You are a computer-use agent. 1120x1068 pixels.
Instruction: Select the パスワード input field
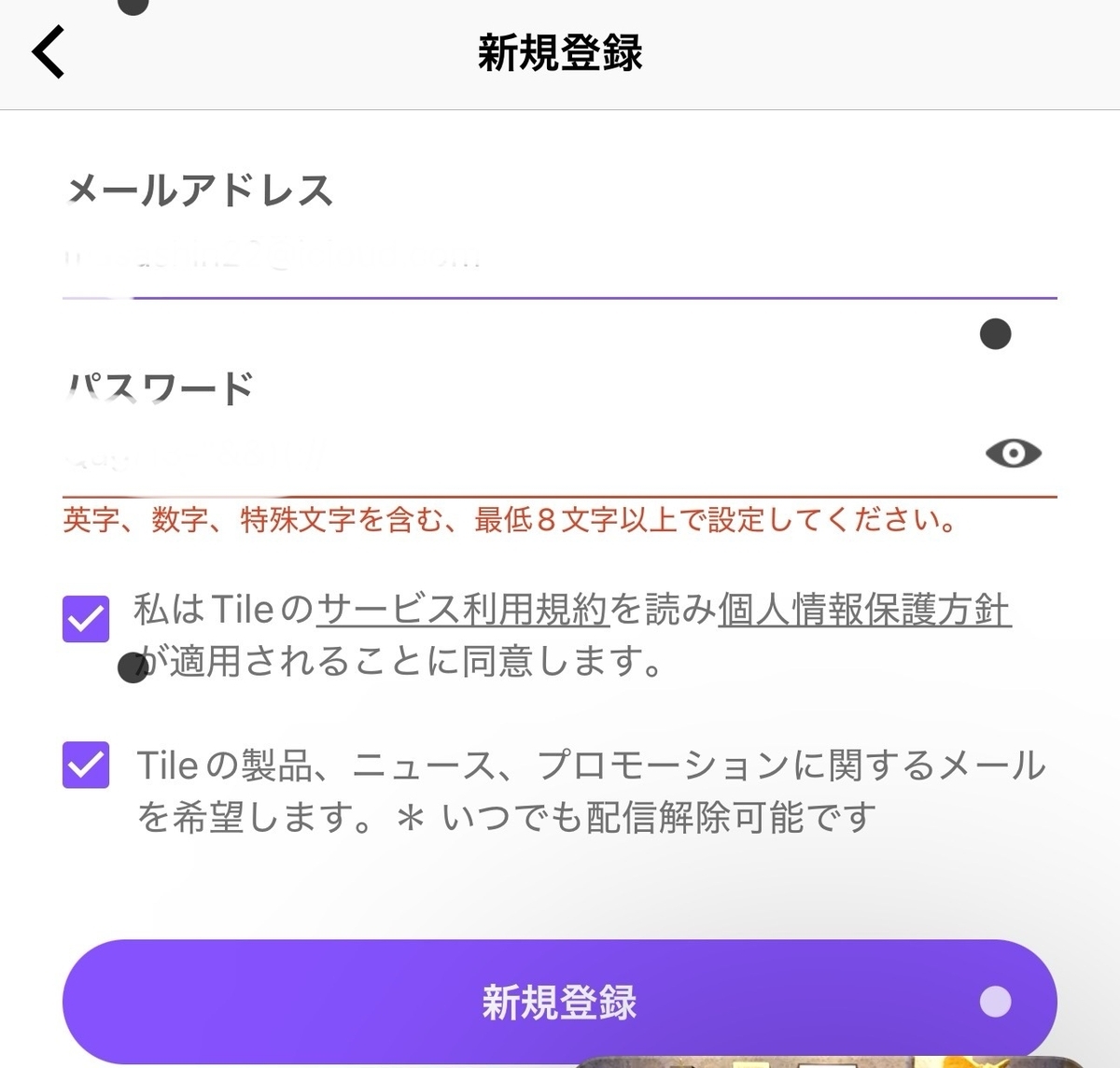[x=504, y=456]
